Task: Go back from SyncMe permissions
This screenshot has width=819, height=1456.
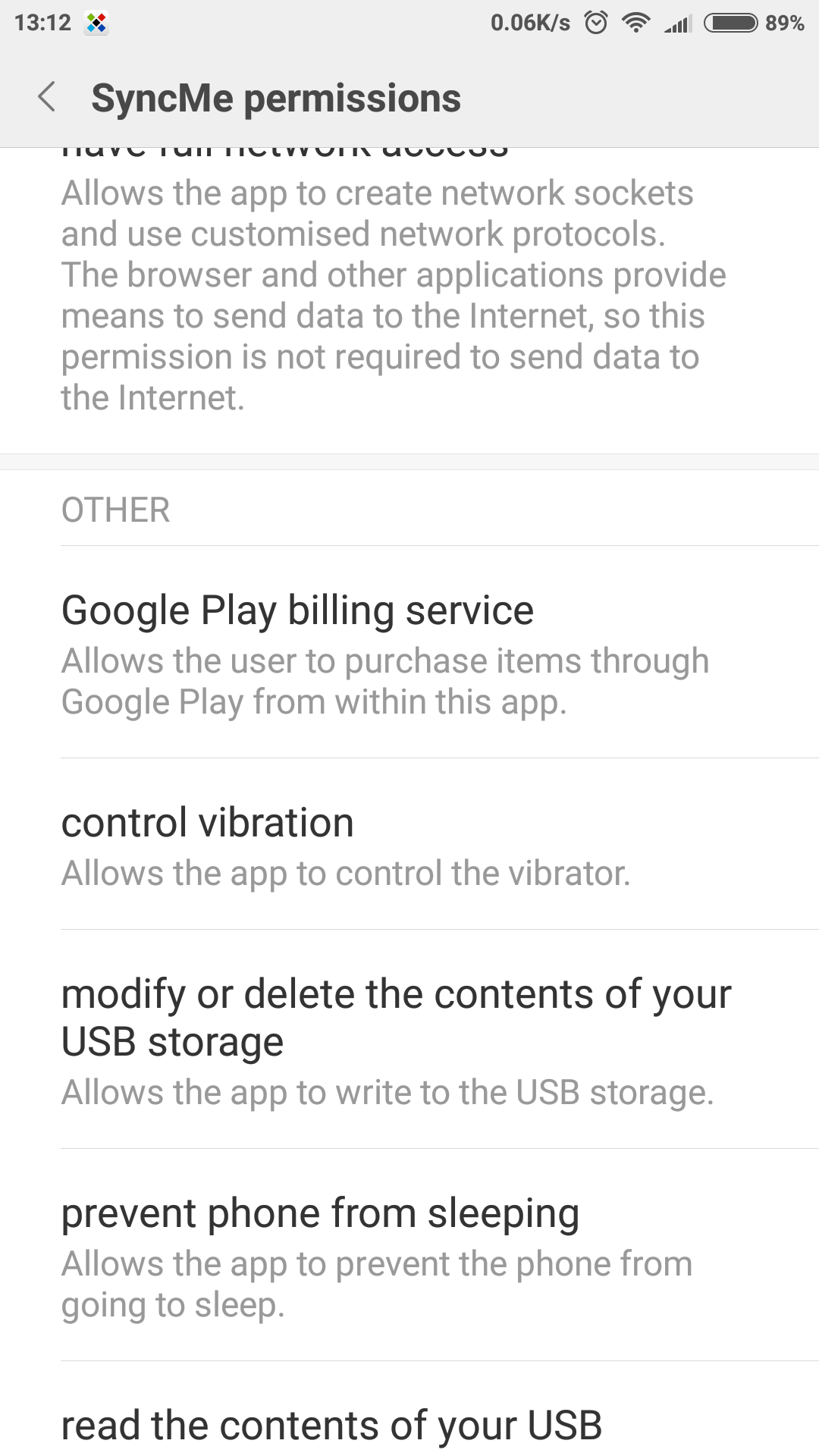Action: pos(47,98)
